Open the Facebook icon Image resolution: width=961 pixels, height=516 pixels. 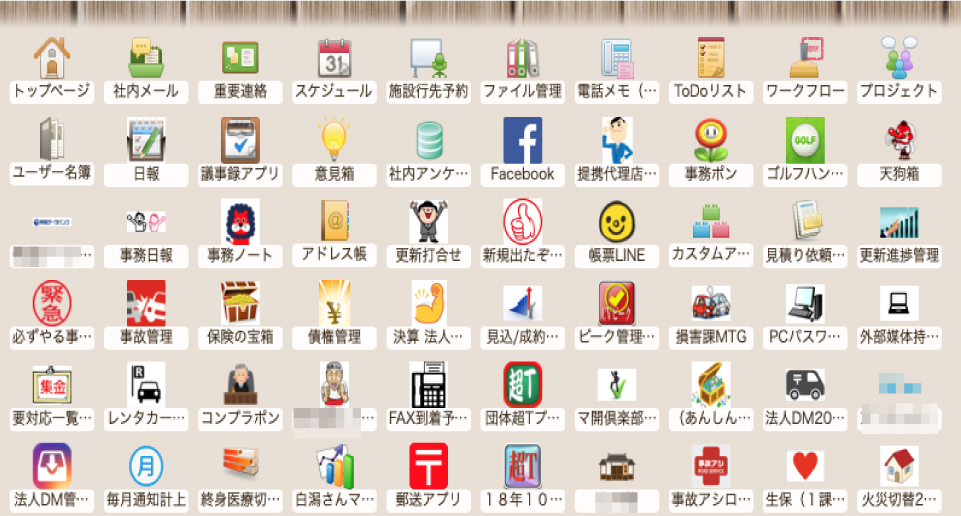pos(522,141)
